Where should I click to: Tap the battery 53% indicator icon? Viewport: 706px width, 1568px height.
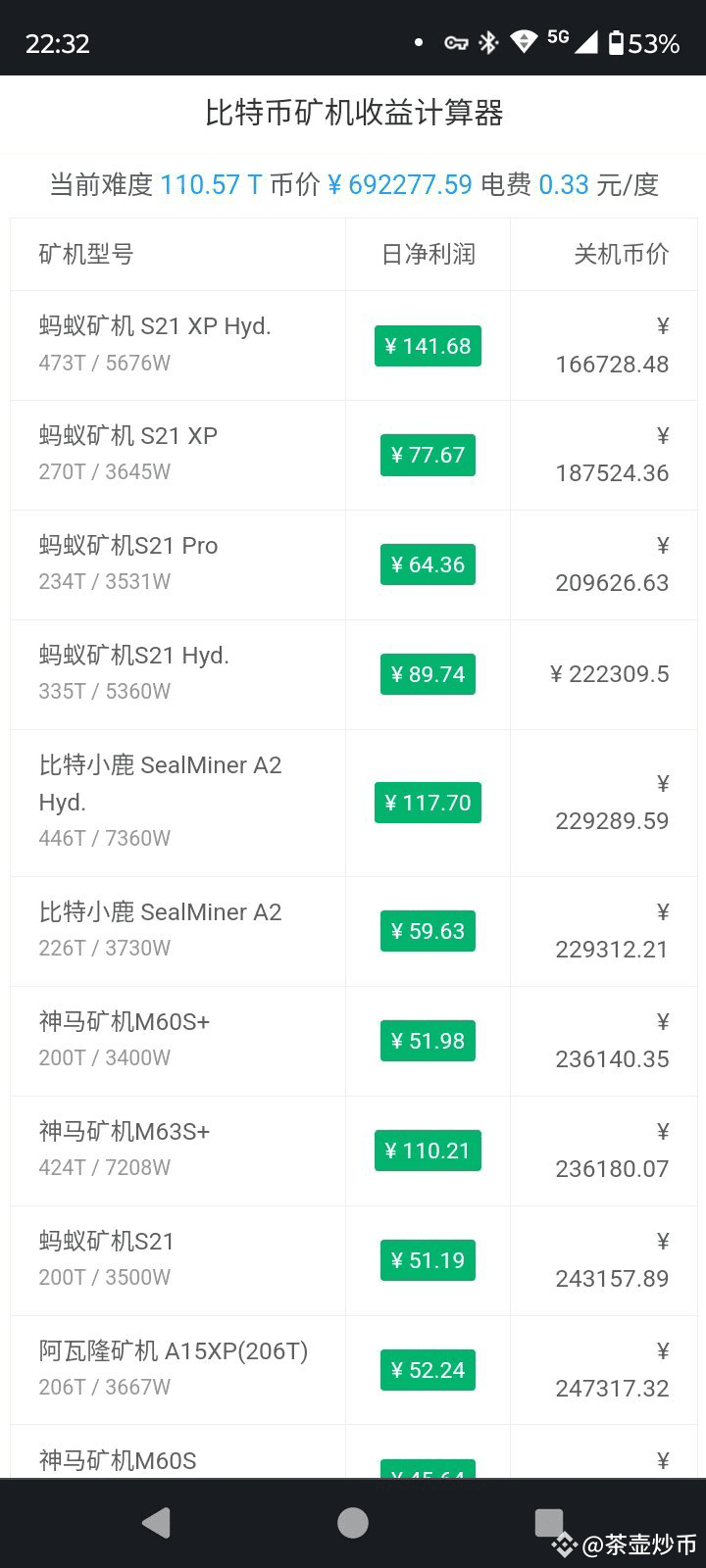point(617,41)
